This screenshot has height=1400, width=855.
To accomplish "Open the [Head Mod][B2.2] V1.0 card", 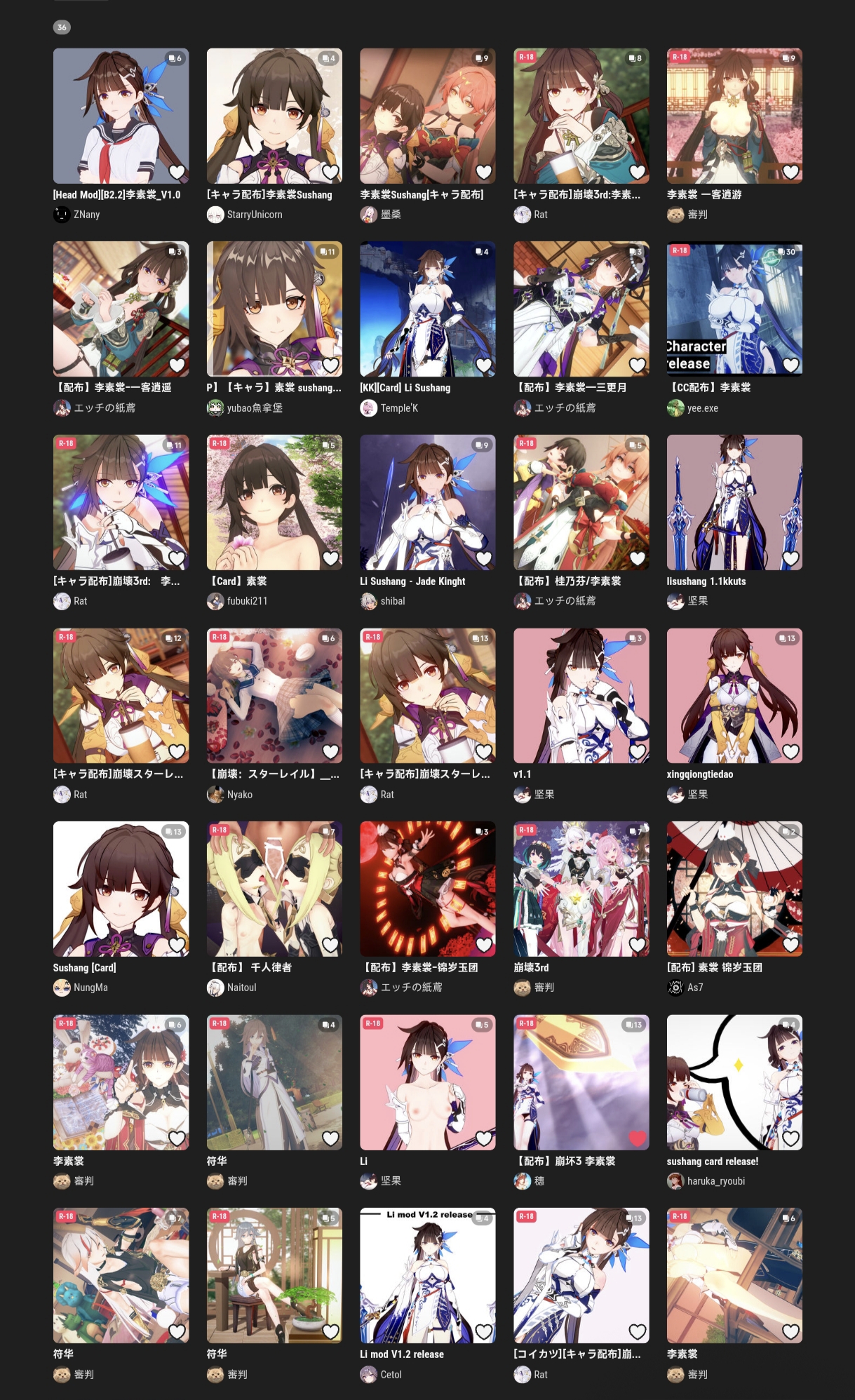I will [x=121, y=116].
